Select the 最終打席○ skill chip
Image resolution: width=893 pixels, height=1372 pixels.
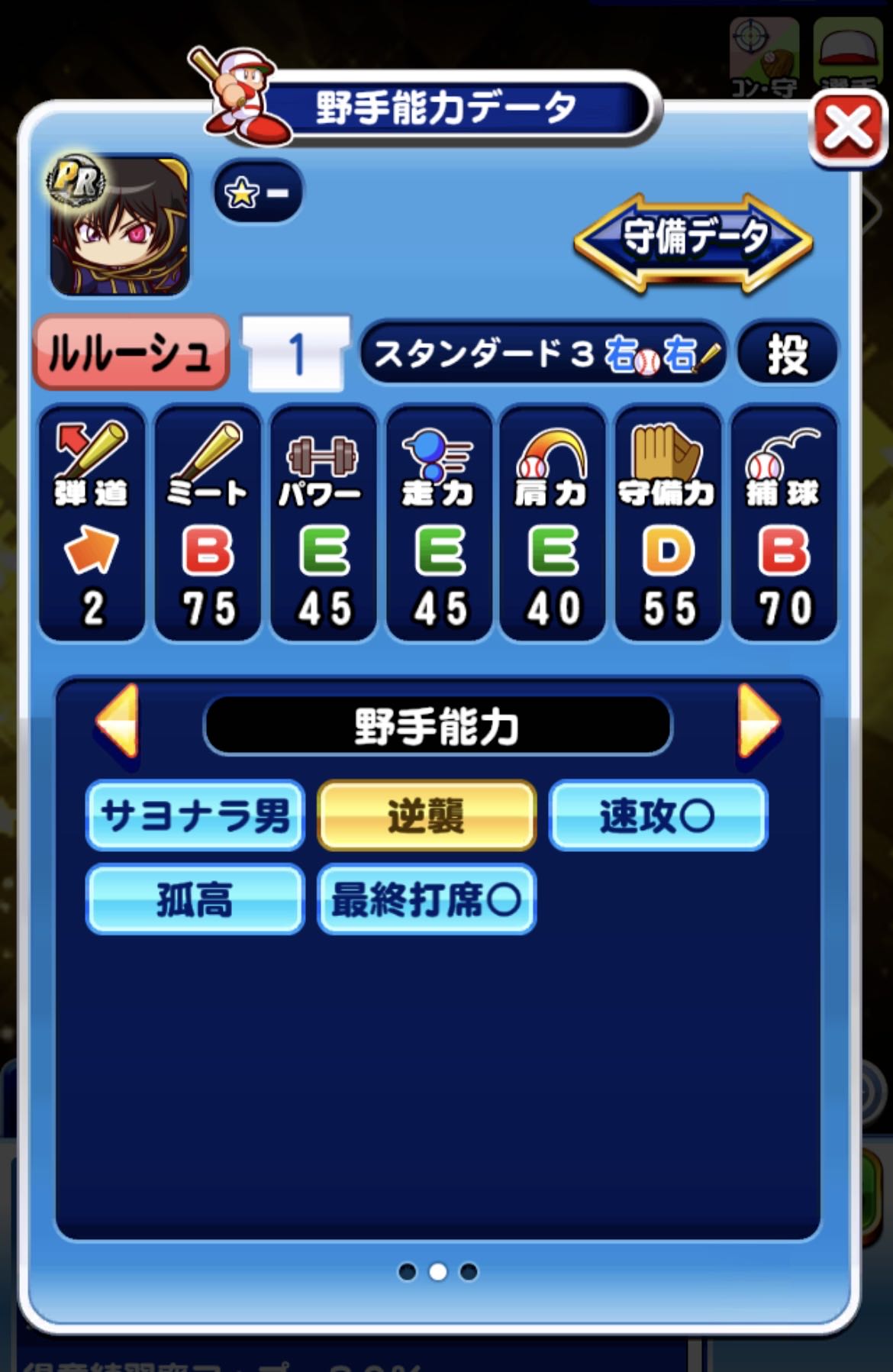pyautogui.click(x=427, y=899)
